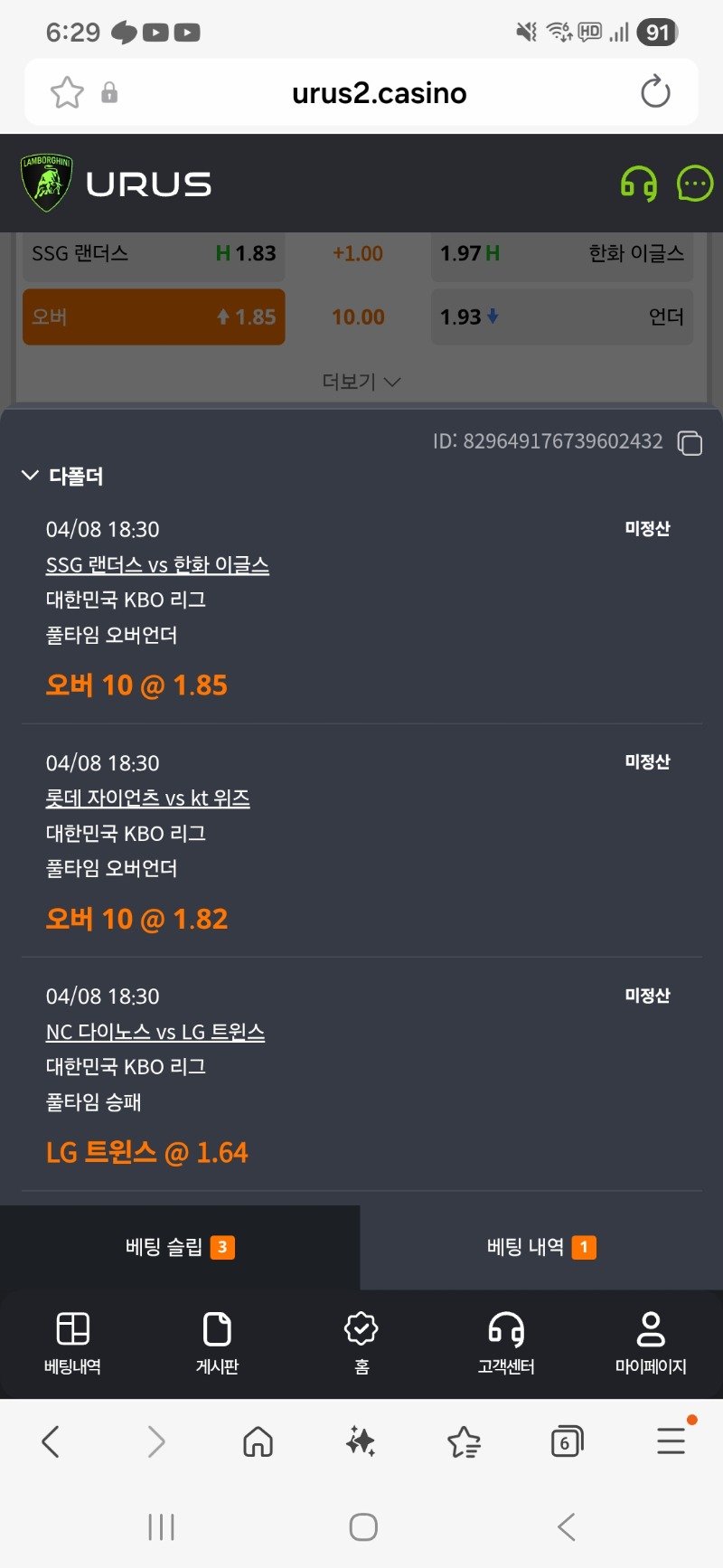Open the headset support icon in header
This screenshot has width=723, height=1568.
click(x=639, y=184)
